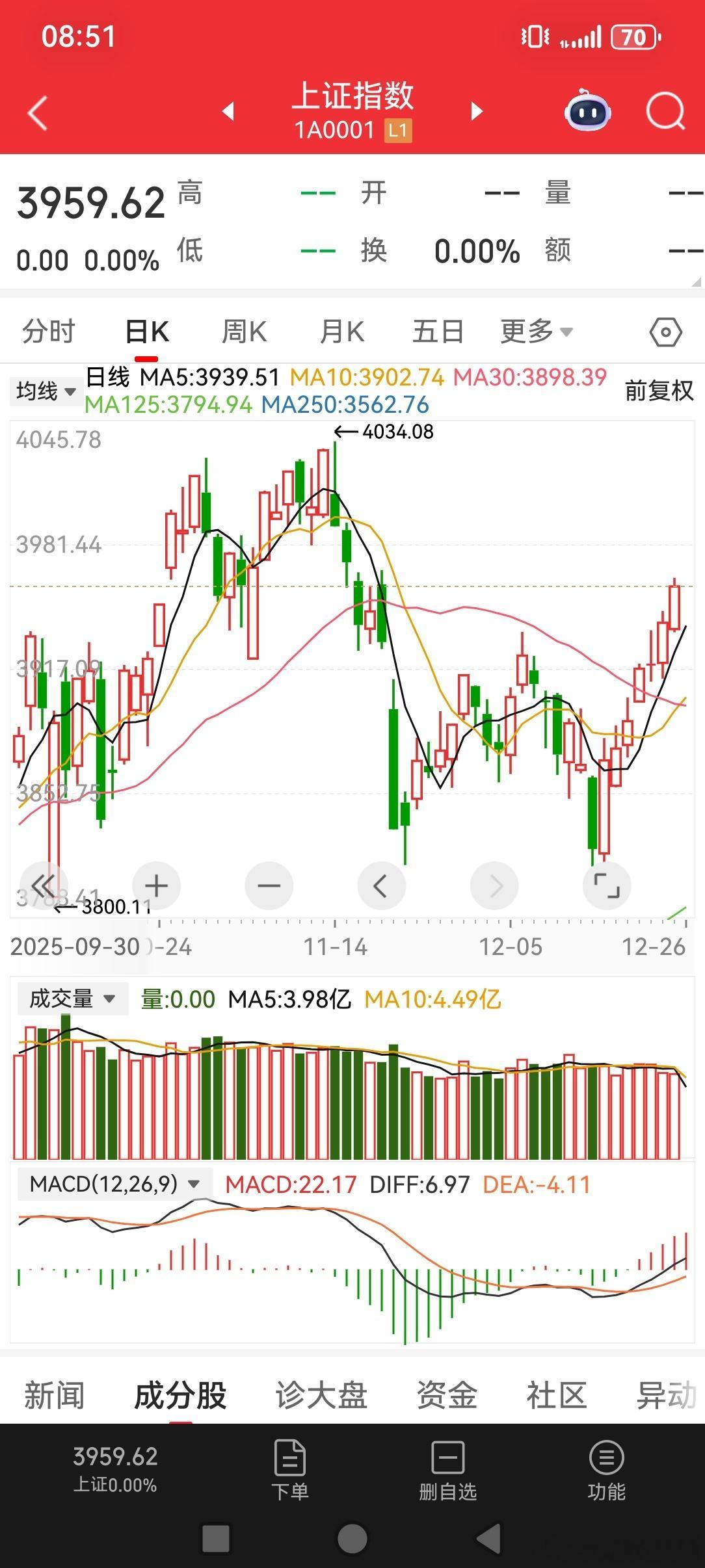Open the 均线 moving average dropdown
Viewport: 705px width, 1568px height.
(46, 391)
